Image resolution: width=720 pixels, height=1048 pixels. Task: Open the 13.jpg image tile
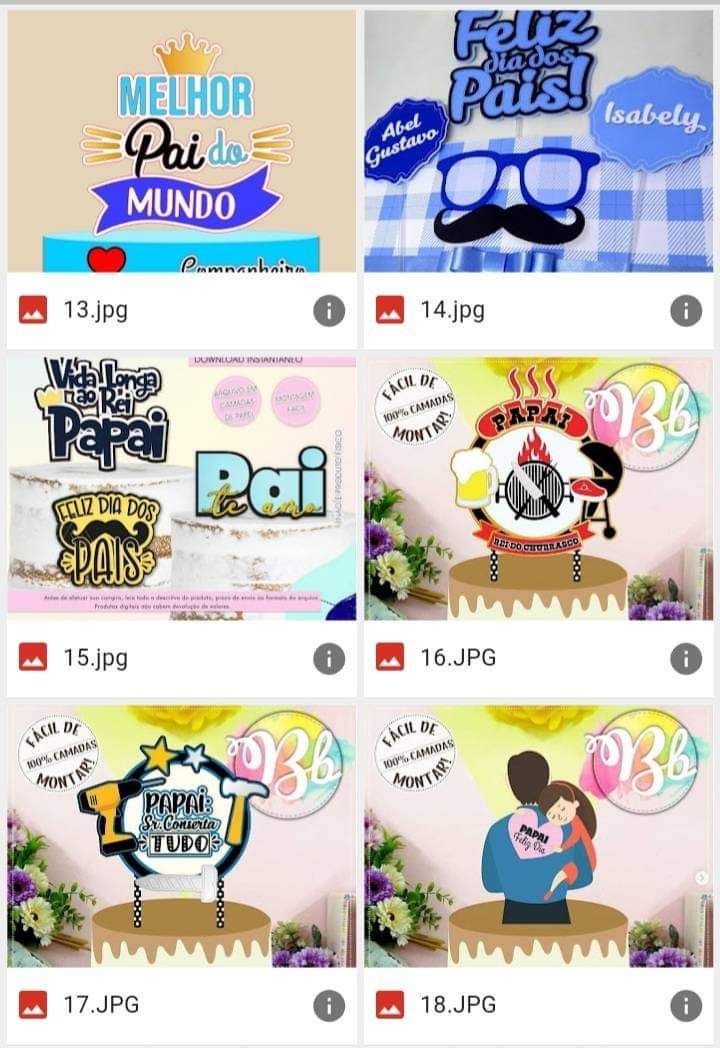181,142
